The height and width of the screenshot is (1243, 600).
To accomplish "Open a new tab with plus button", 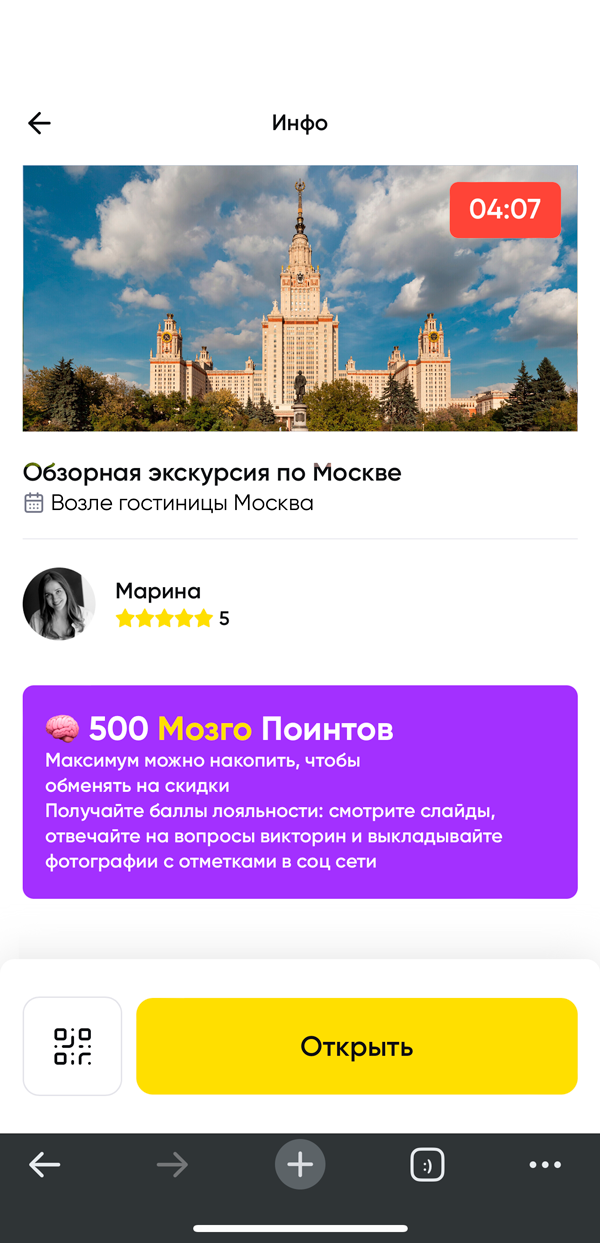I will tap(300, 1165).
